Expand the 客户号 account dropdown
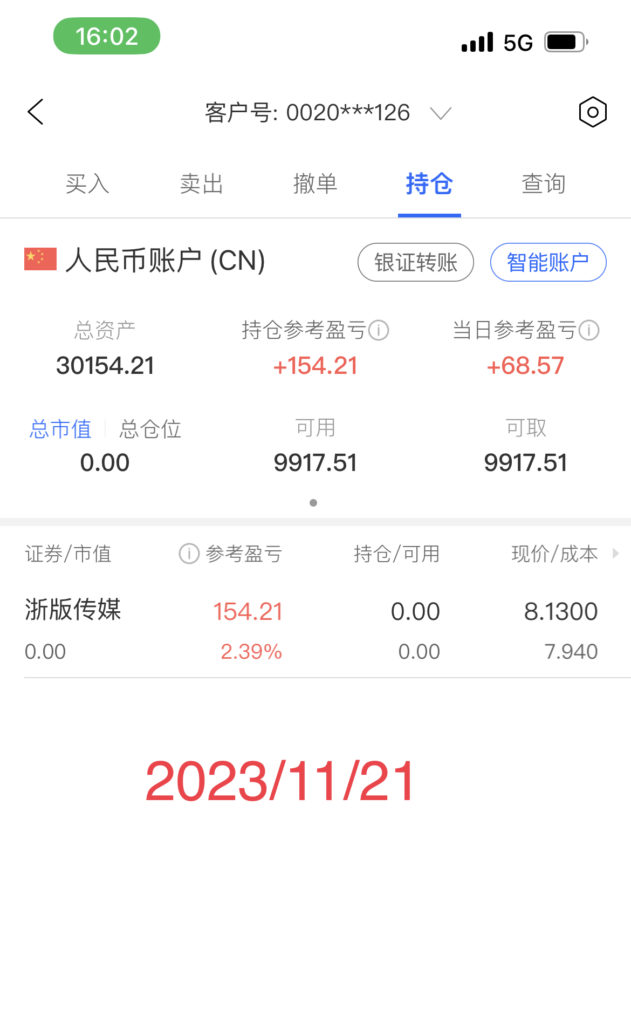The height and width of the screenshot is (1024, 631). click(x=441, y=114)
